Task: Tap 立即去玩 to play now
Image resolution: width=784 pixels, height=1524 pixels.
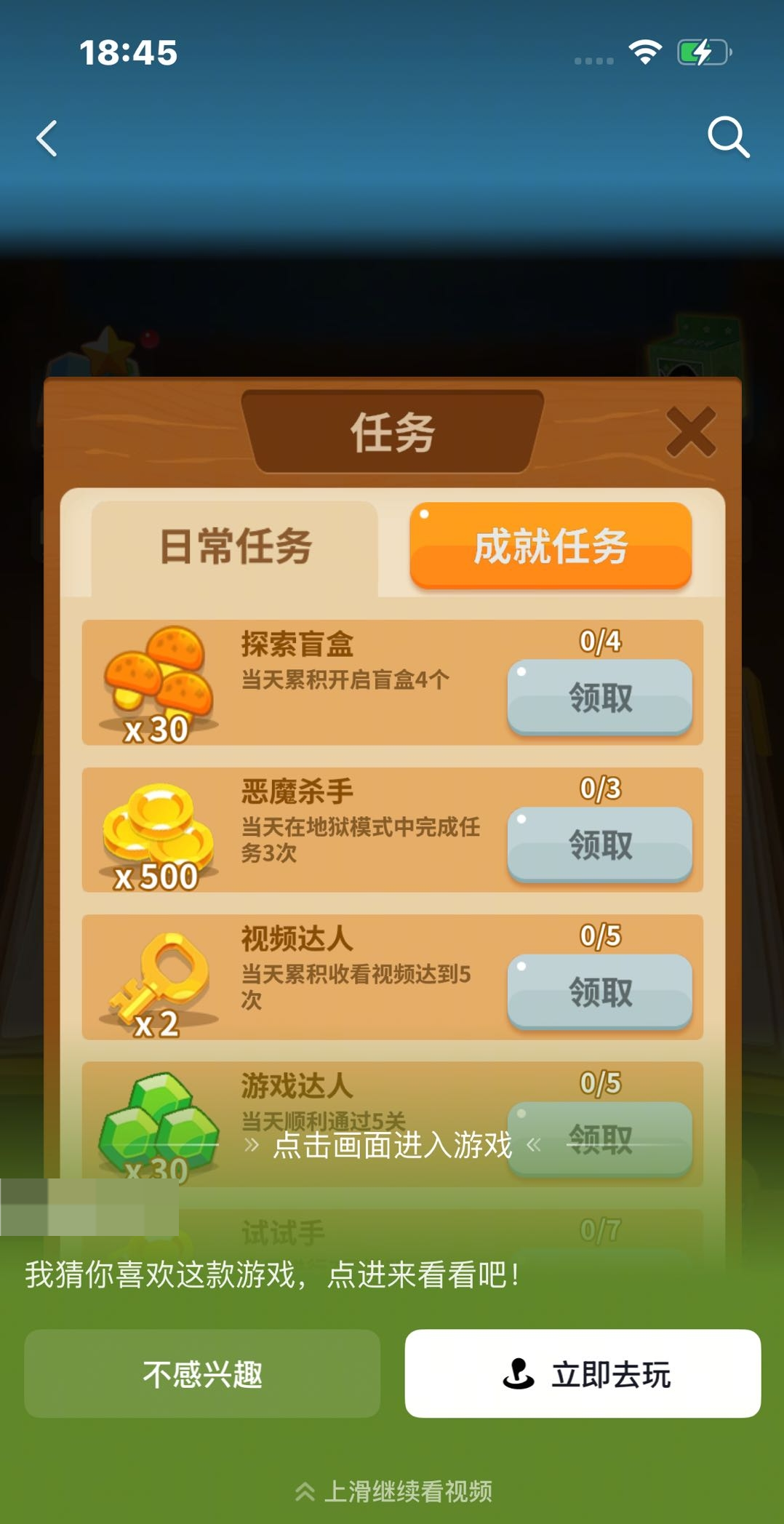Action: [583, 1373]
